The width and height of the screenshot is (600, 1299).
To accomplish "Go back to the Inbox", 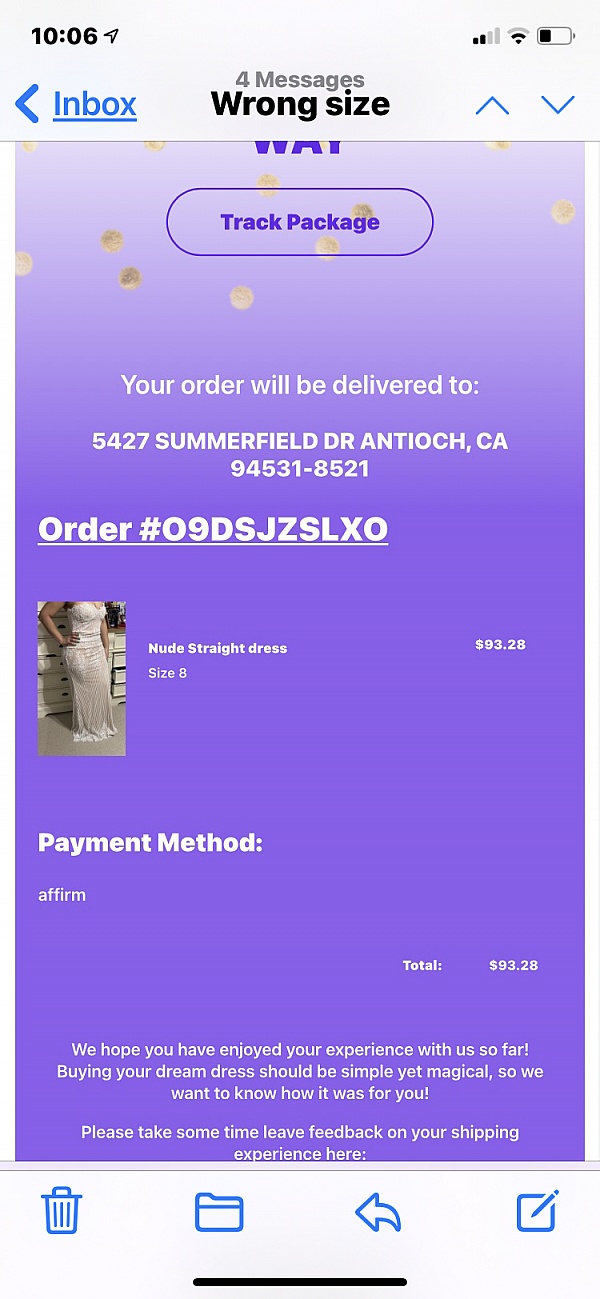I will pyautogui.click(x=78, y=104).
